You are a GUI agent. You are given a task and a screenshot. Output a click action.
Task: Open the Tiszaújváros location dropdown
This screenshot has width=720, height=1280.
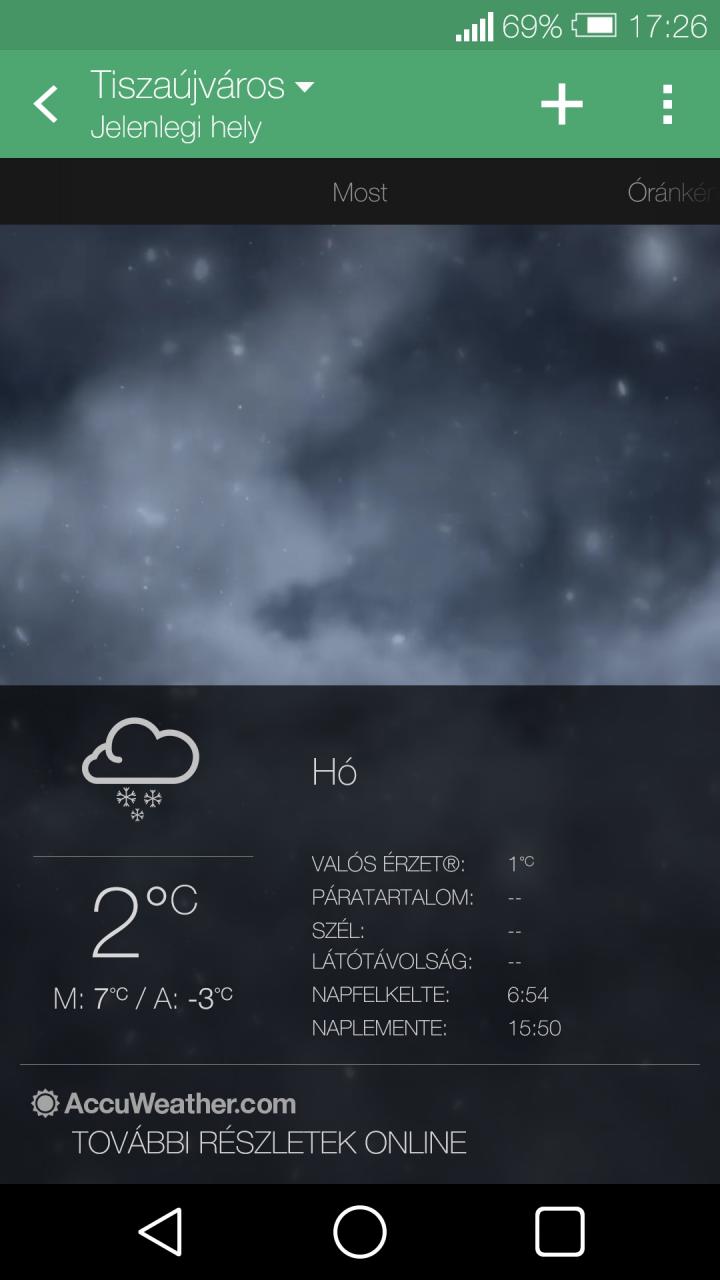pos(202,104)
